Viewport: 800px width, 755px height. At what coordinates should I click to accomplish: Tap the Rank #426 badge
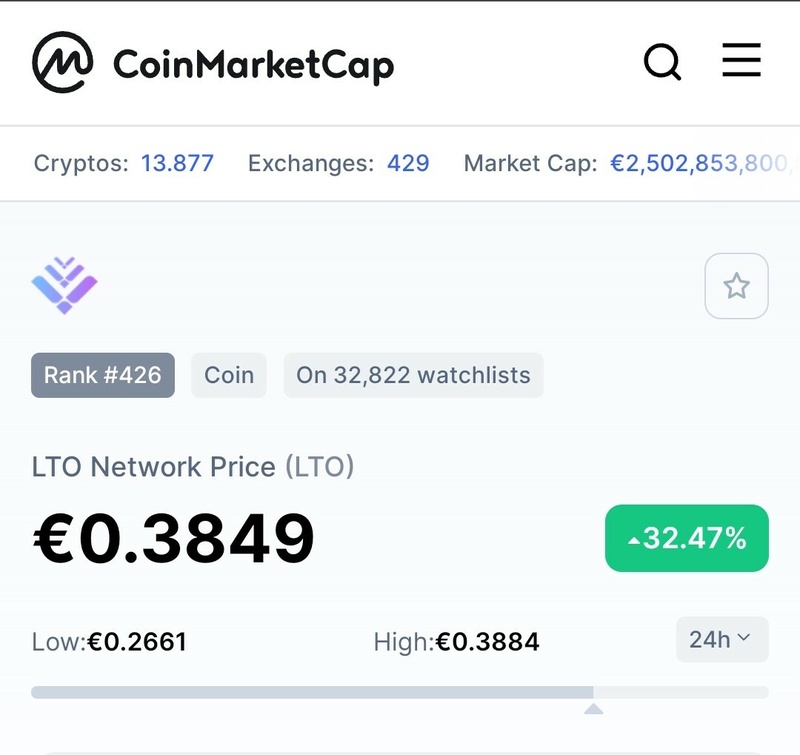(103, 375)
